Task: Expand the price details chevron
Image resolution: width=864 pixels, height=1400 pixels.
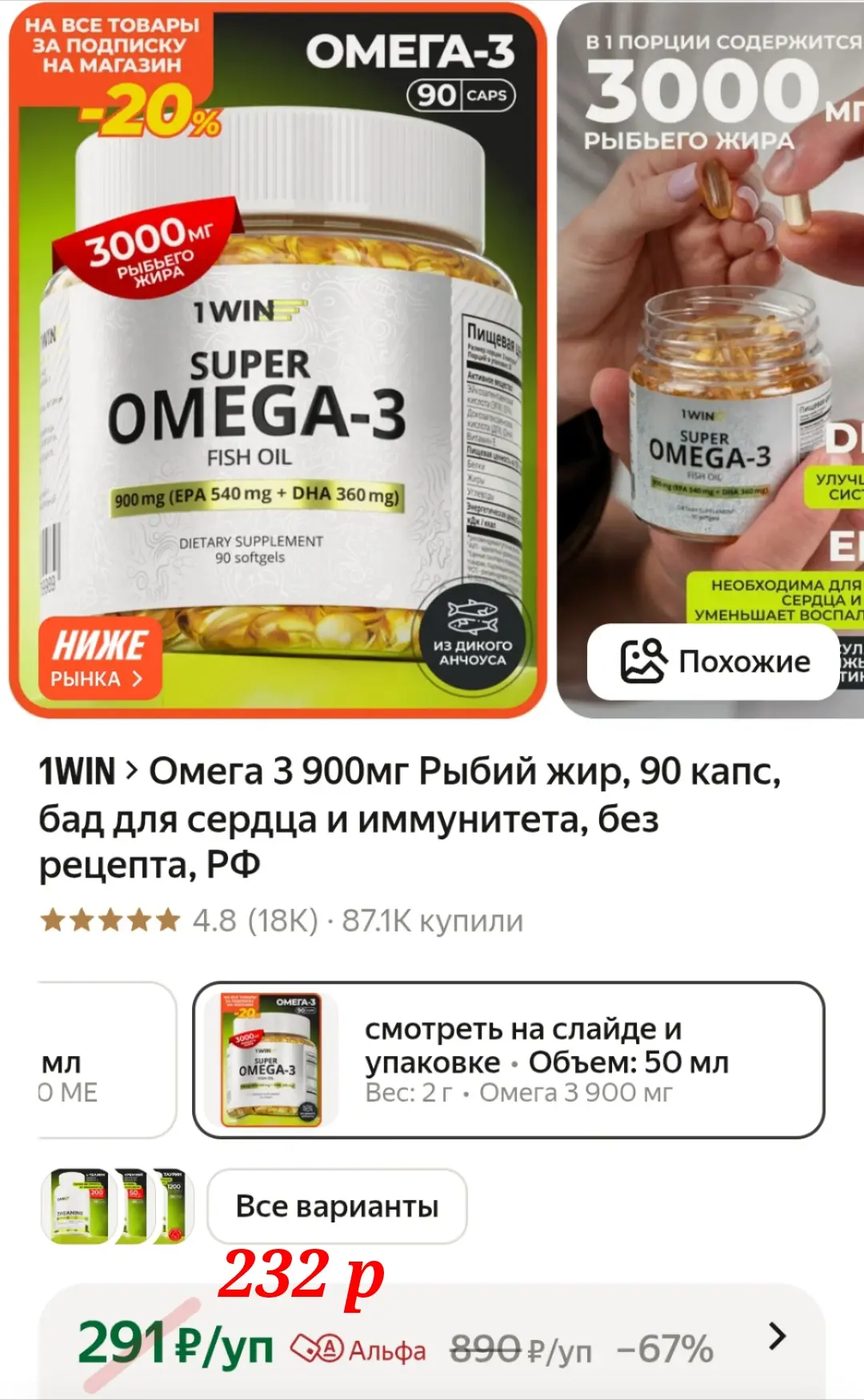Action: [777, 1337]
